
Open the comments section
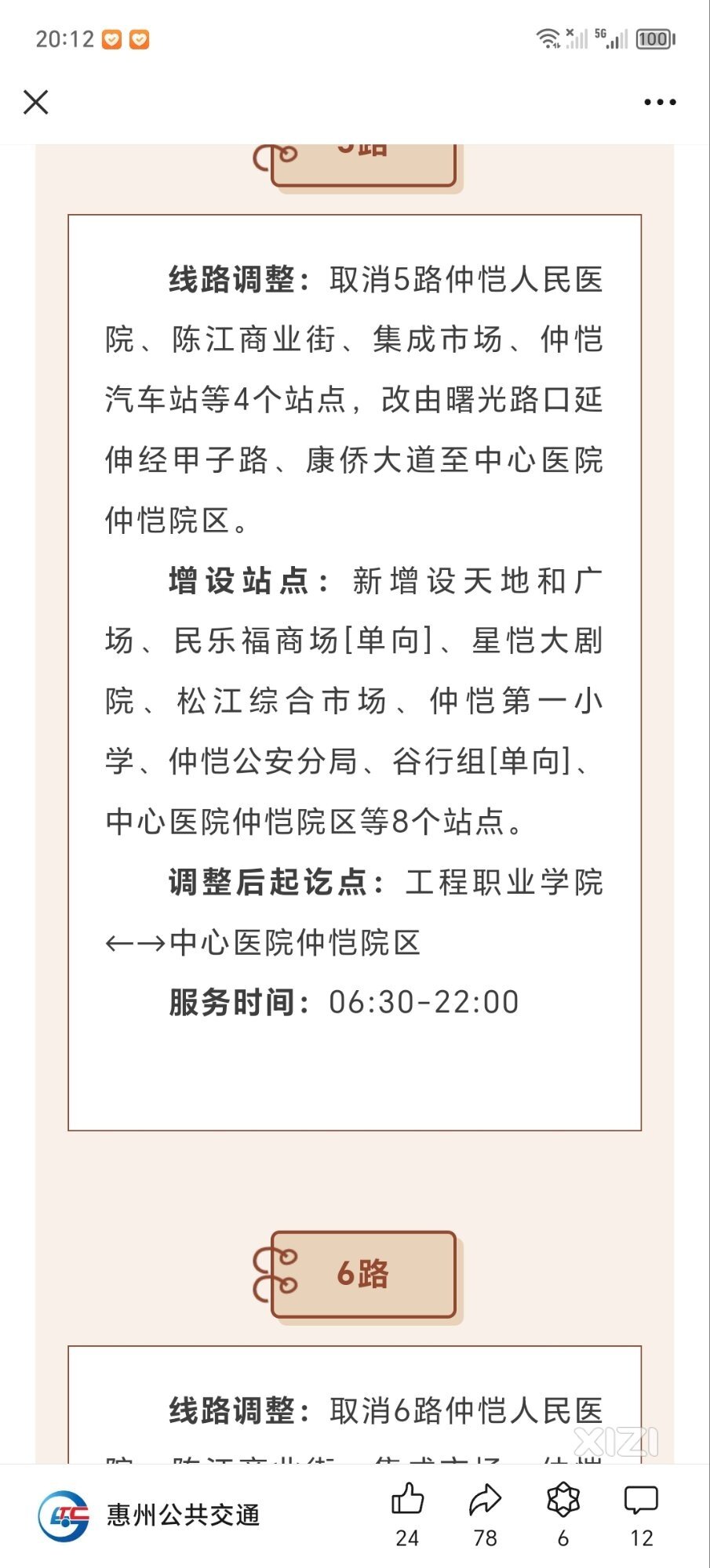tap(641, 1515)
